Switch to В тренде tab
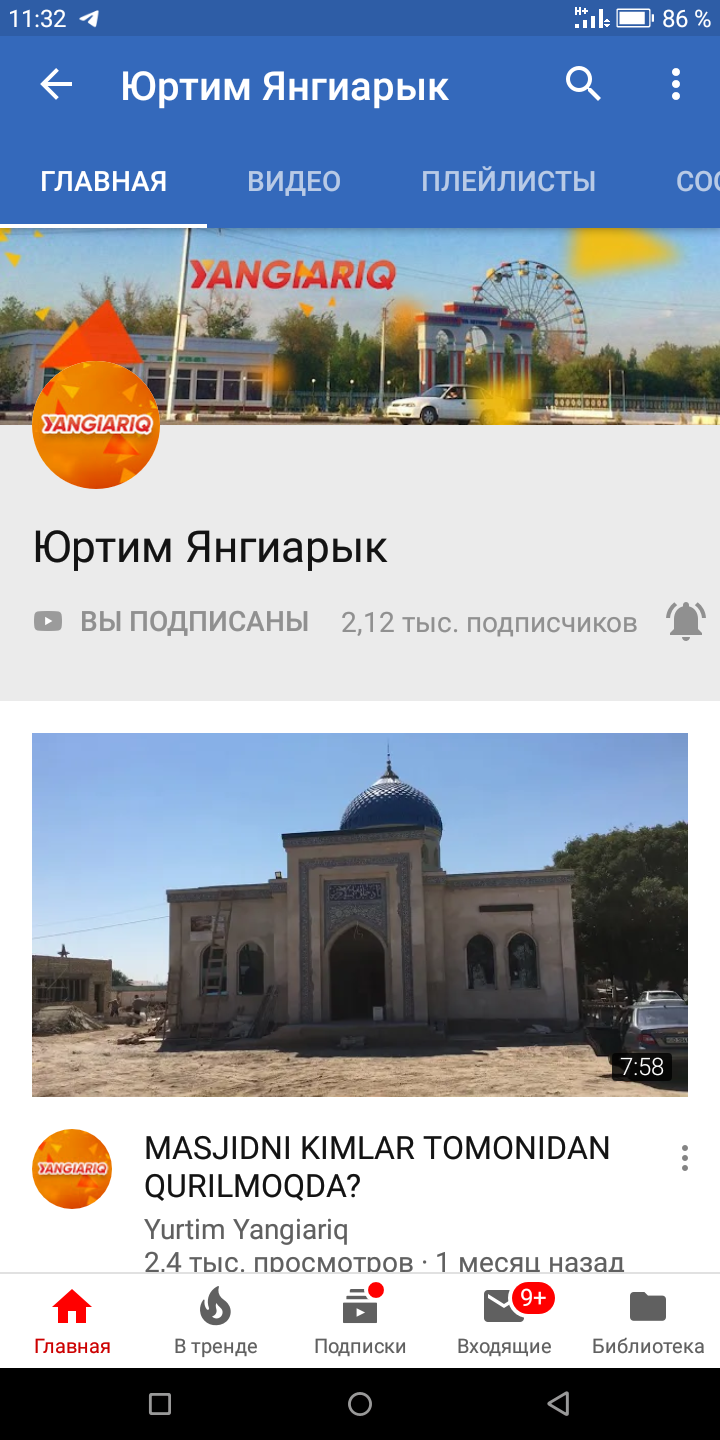Viewport: 720px width, 1440px height. tap(216, 1320)
